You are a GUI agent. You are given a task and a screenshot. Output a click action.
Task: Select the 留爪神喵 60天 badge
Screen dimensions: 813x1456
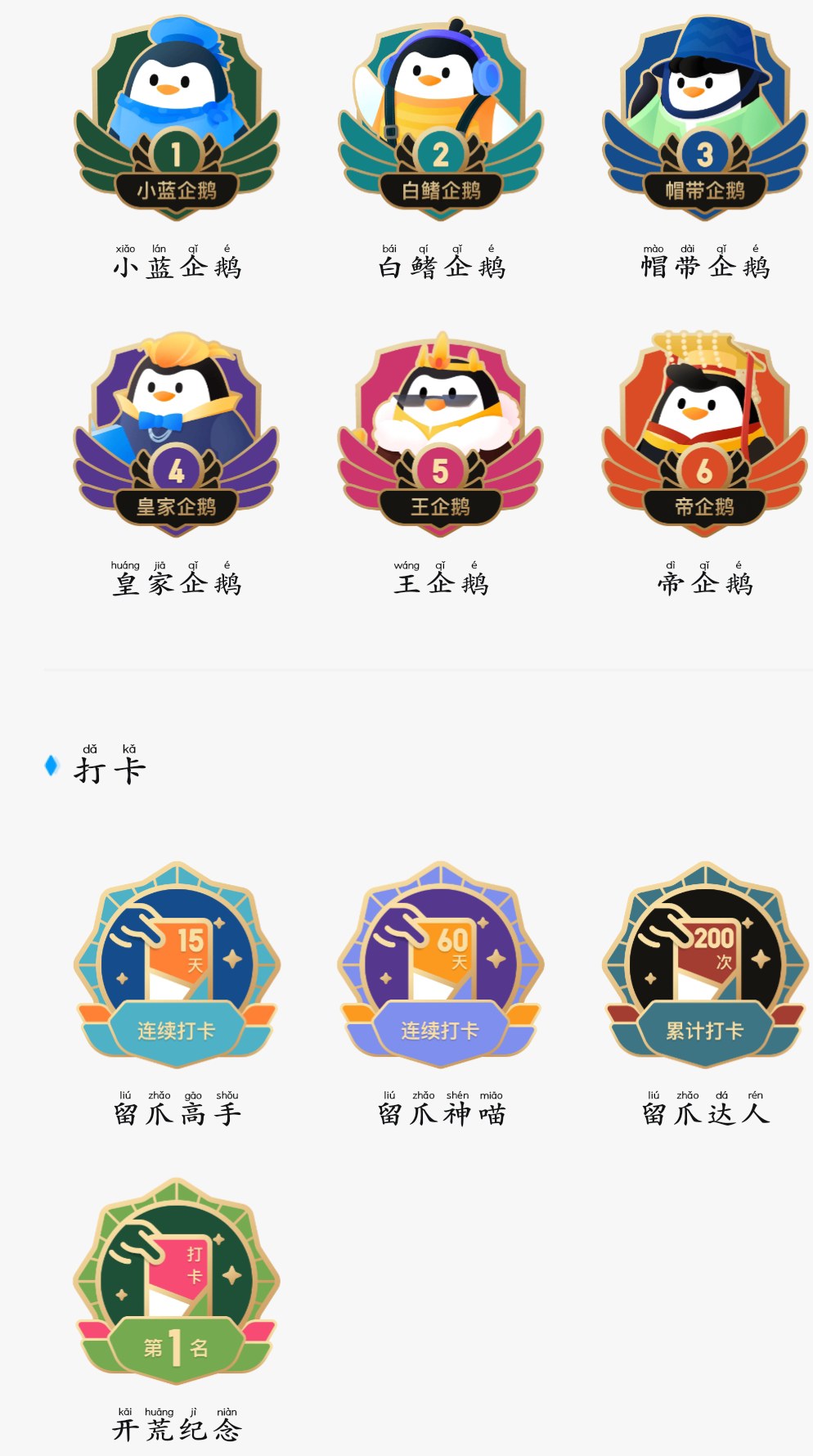pyautogui.click(x=441, y=964)
